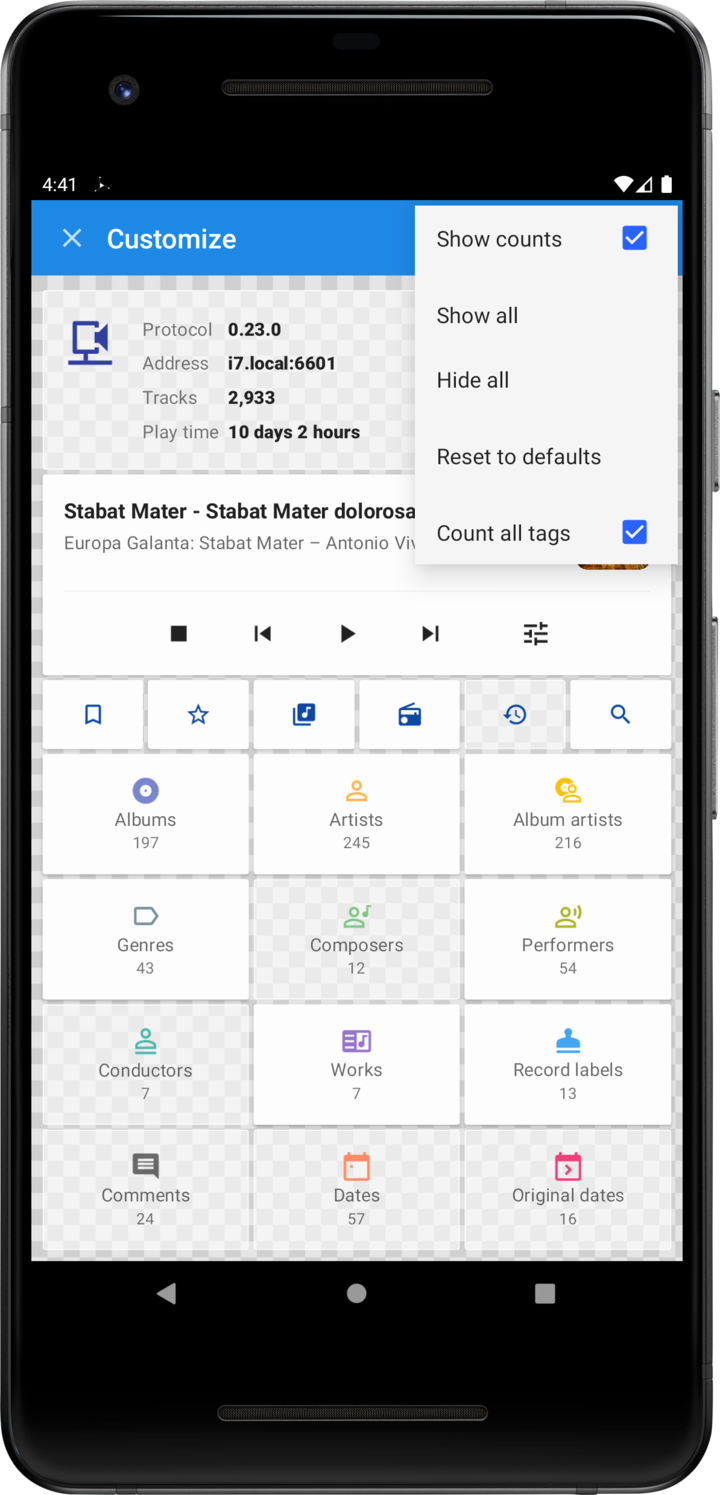Toggle the Albums tile
Viewport: 720px width, 1495px height.
(x=146, y=814)
